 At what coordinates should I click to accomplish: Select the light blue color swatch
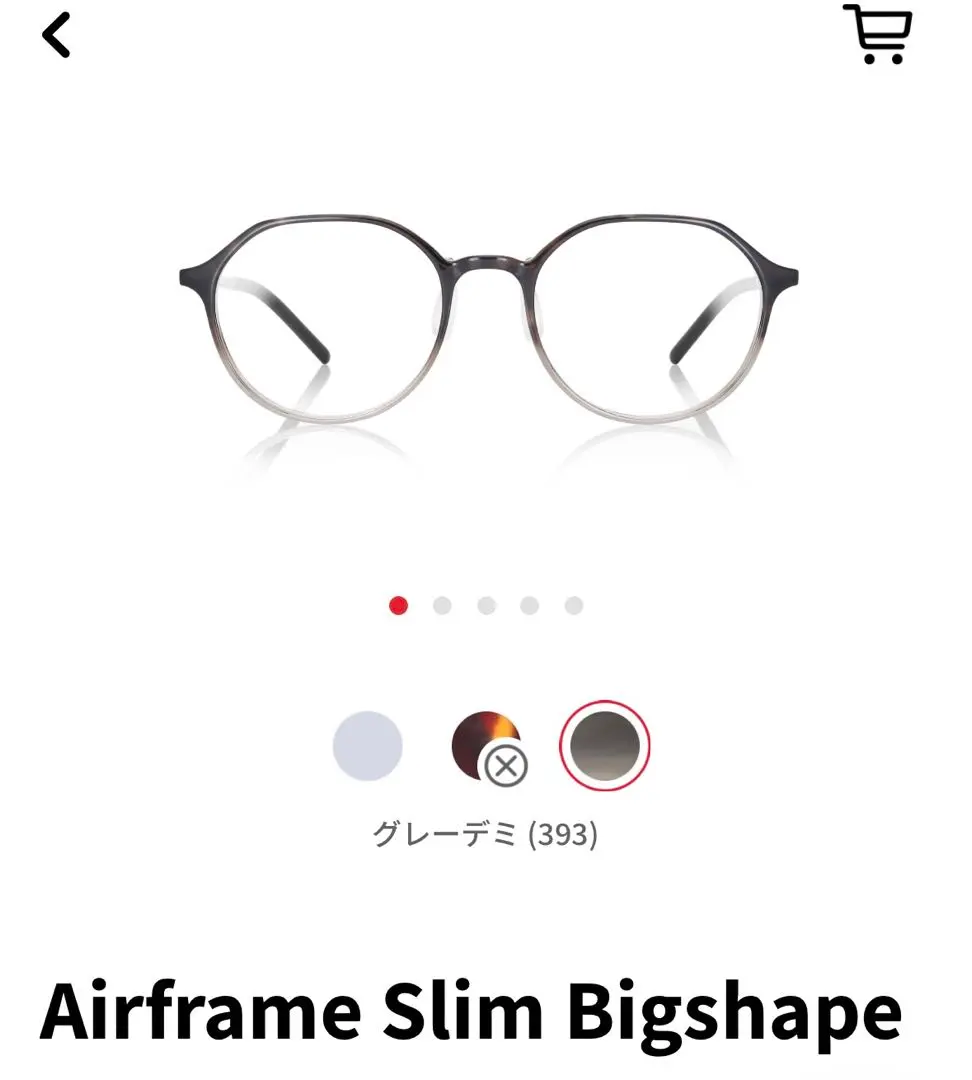[368, 746]
